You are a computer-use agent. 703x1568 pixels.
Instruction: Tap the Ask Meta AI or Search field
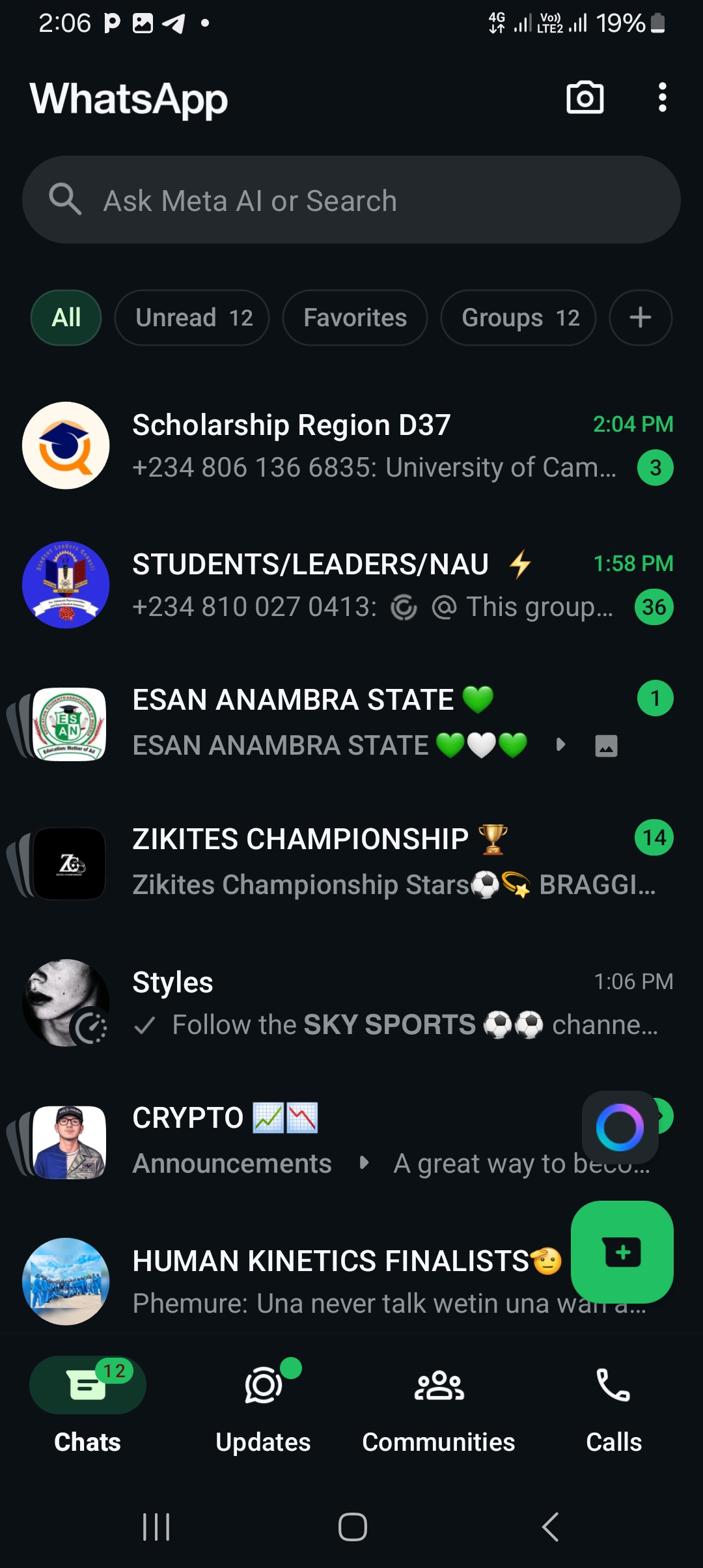tap(351, 200)
